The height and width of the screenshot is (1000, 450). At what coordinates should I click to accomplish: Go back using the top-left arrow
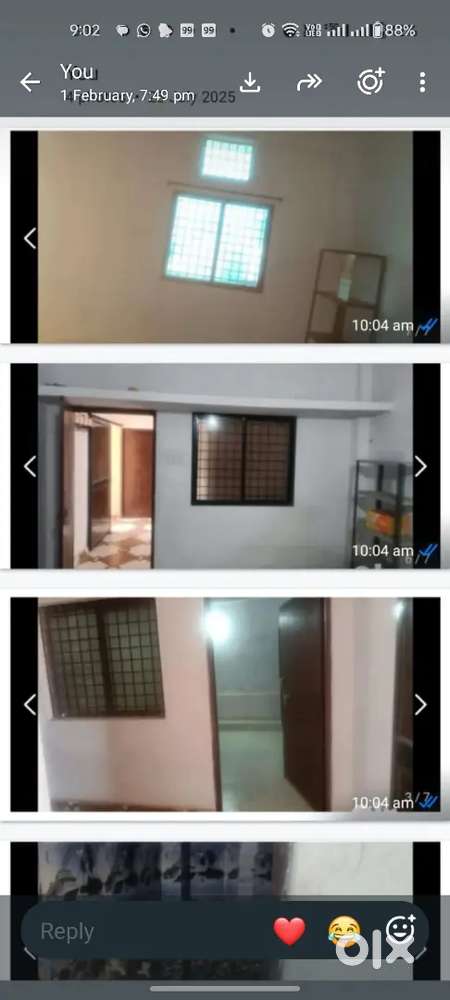click(x=29, y=82)
